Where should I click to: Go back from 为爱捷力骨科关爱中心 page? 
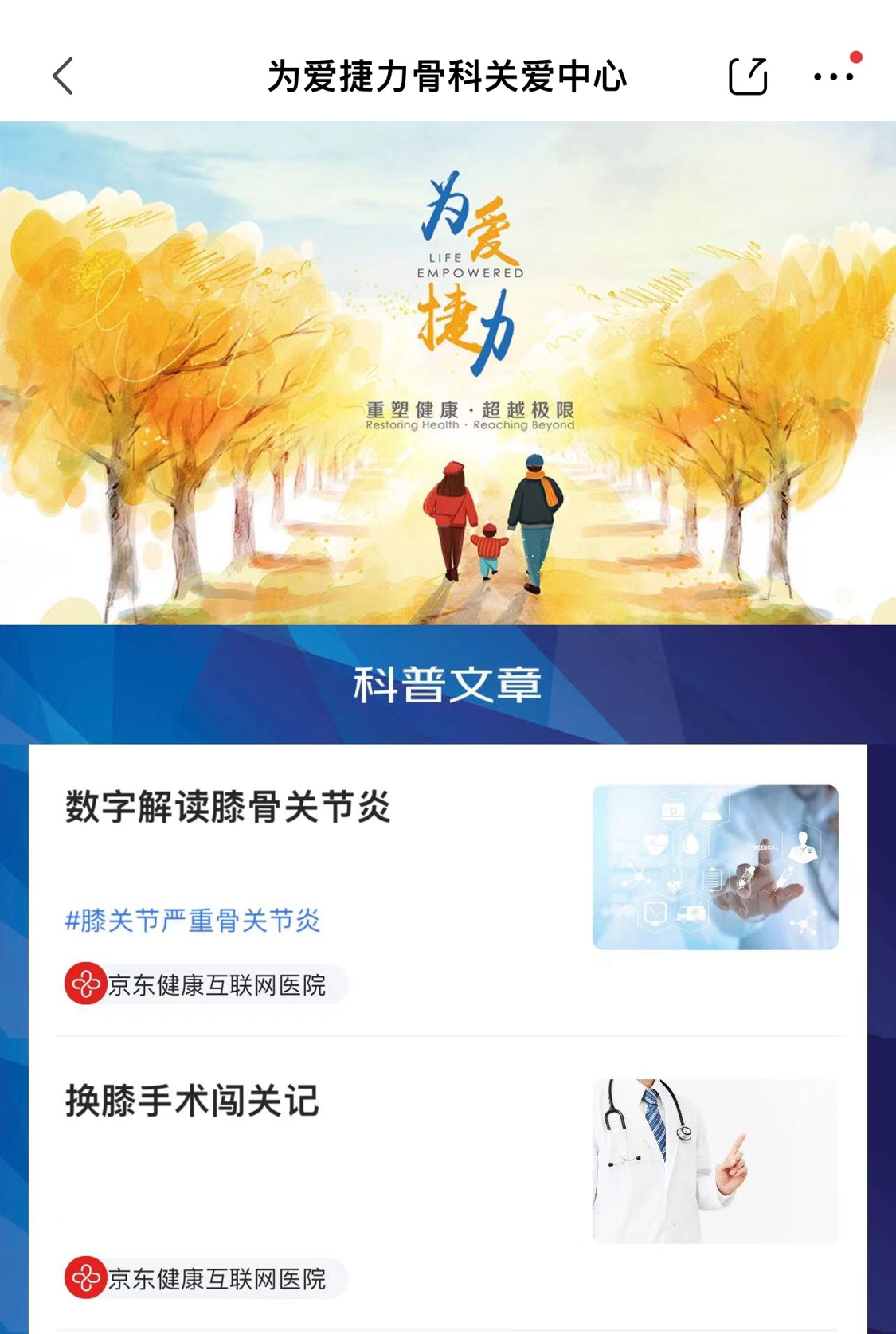click(63, 76)
